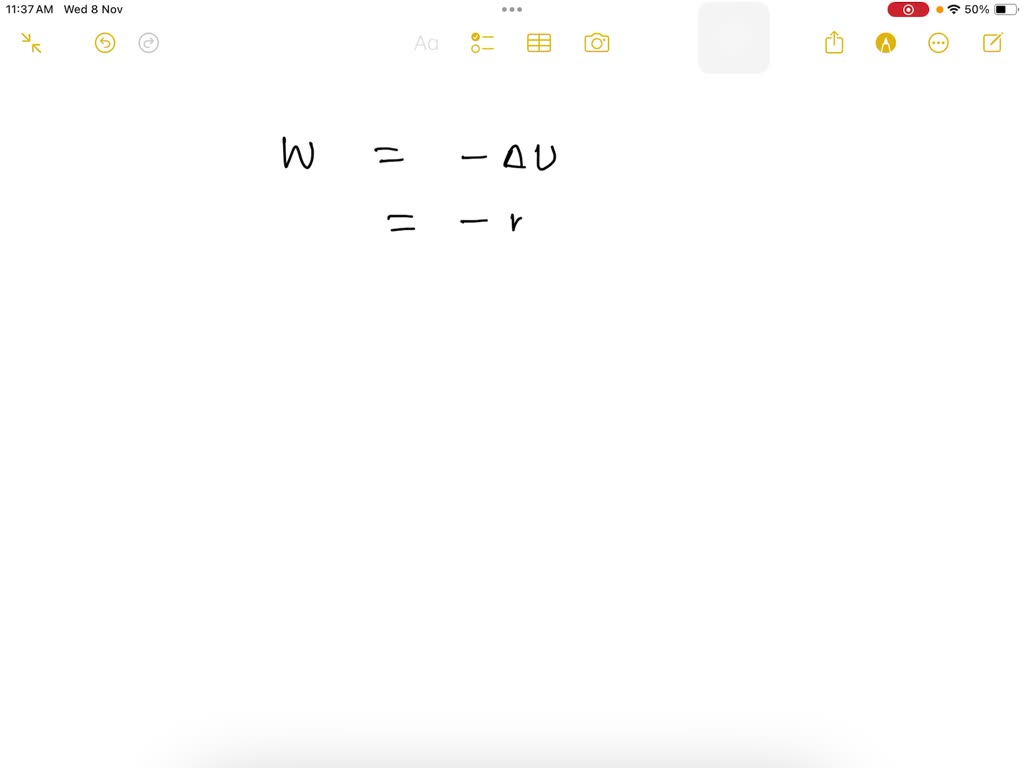The width and height of the screenshot is (1024, 768).
Task: Add a checklist to the note
Action: (482, 43)
